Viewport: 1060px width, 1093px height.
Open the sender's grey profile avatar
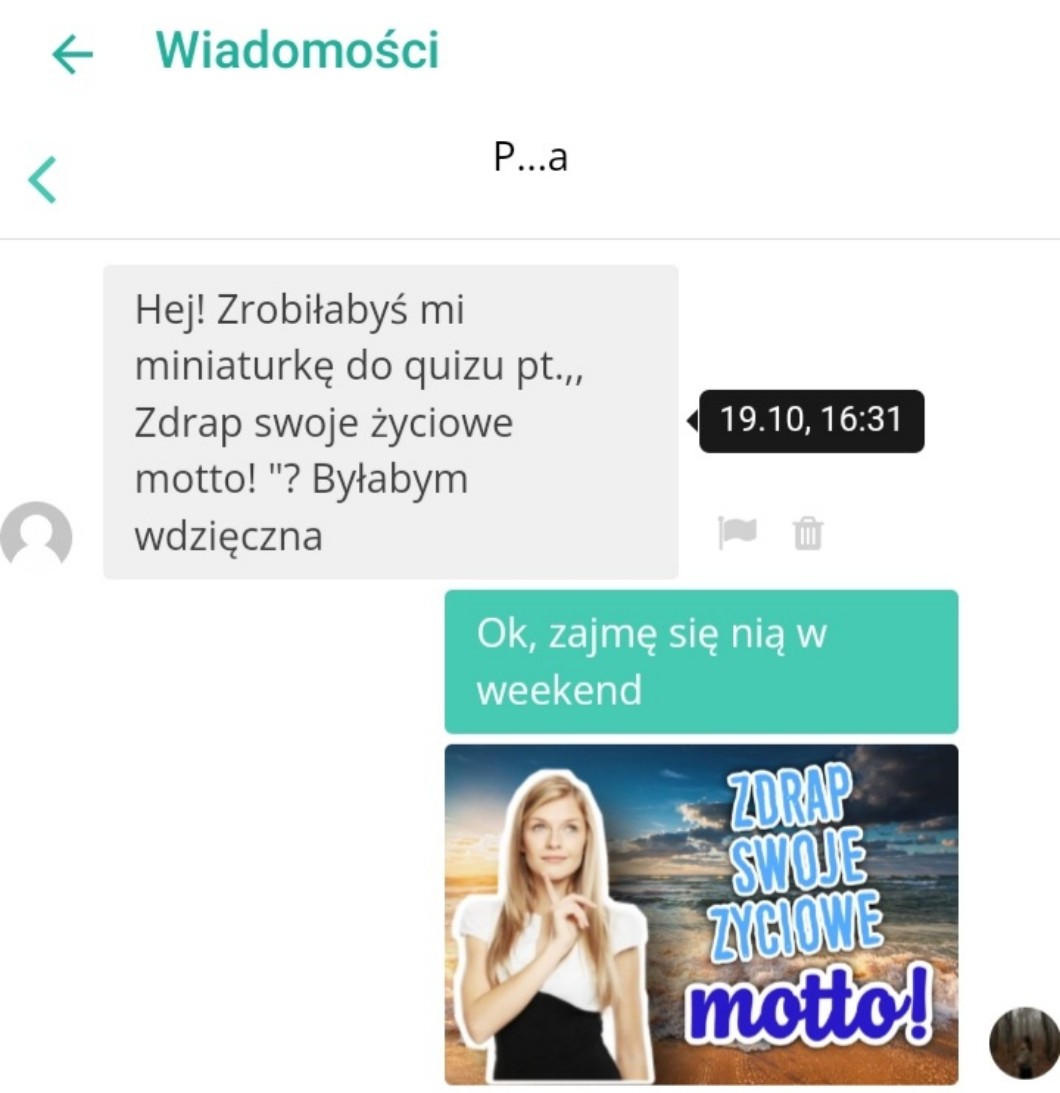[x=36, y=537]
